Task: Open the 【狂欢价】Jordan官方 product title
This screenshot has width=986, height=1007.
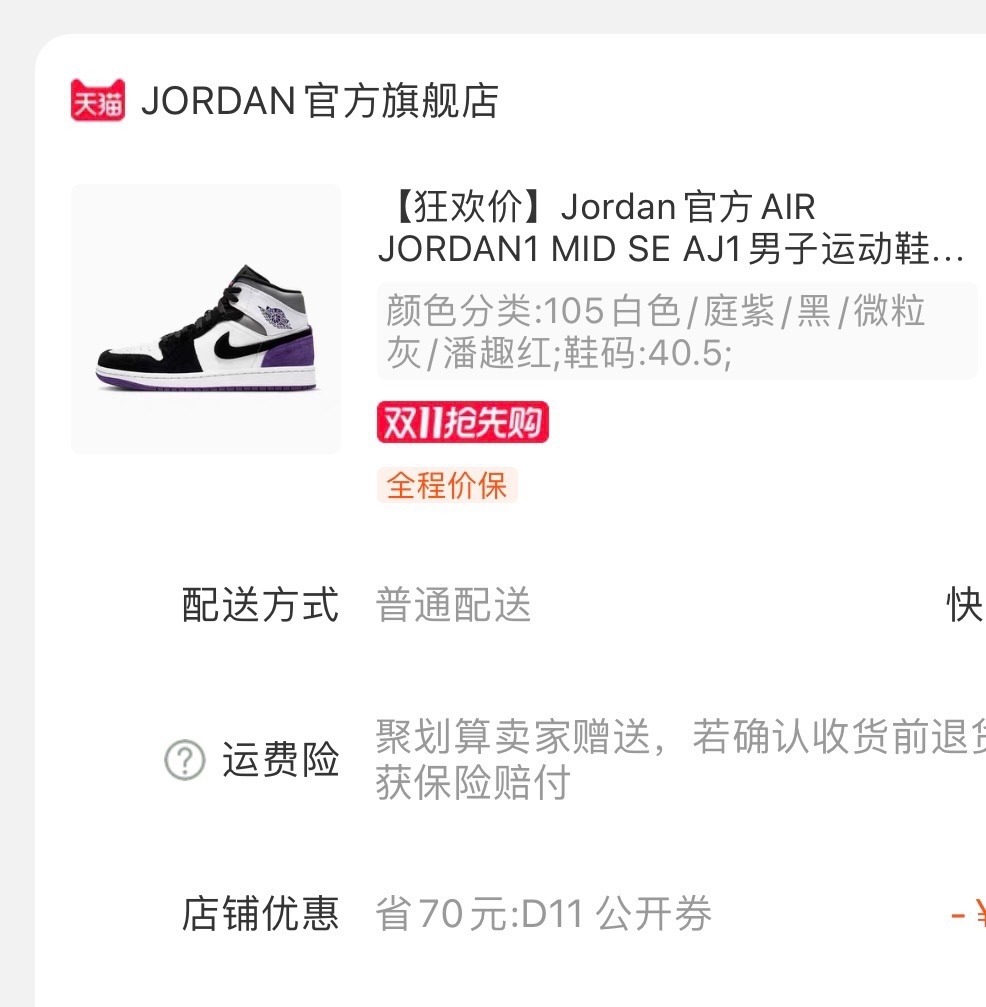Action: 670,228
